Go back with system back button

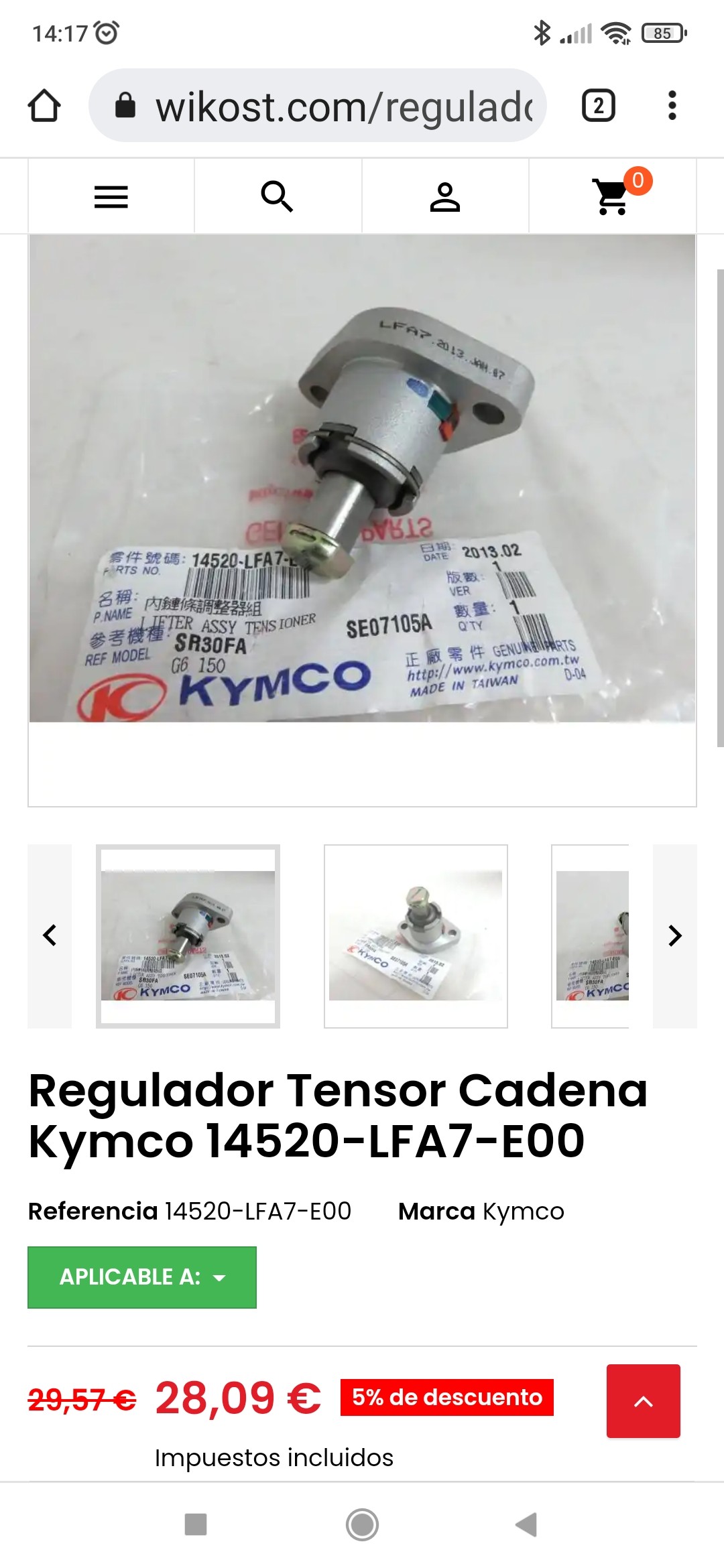pyautogui.click(x=527, y=1524)
